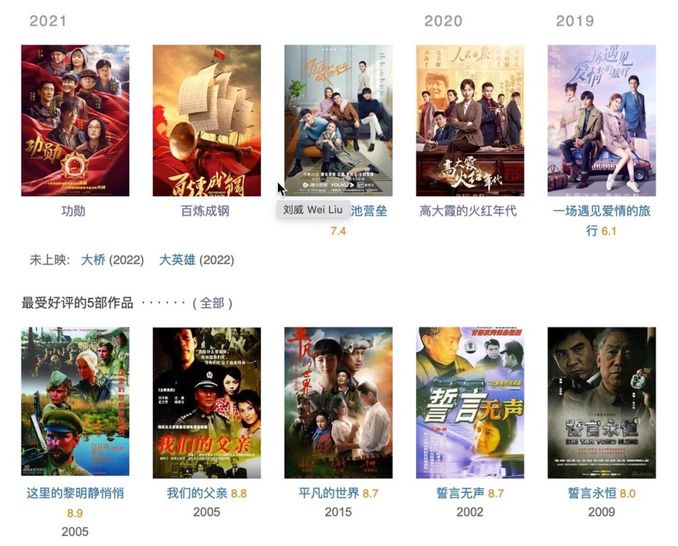Viewport: 678px width, 546px height.
Task: Open the 一场遇见爱情的旅行 poster
Action: [x=601, y=120]
